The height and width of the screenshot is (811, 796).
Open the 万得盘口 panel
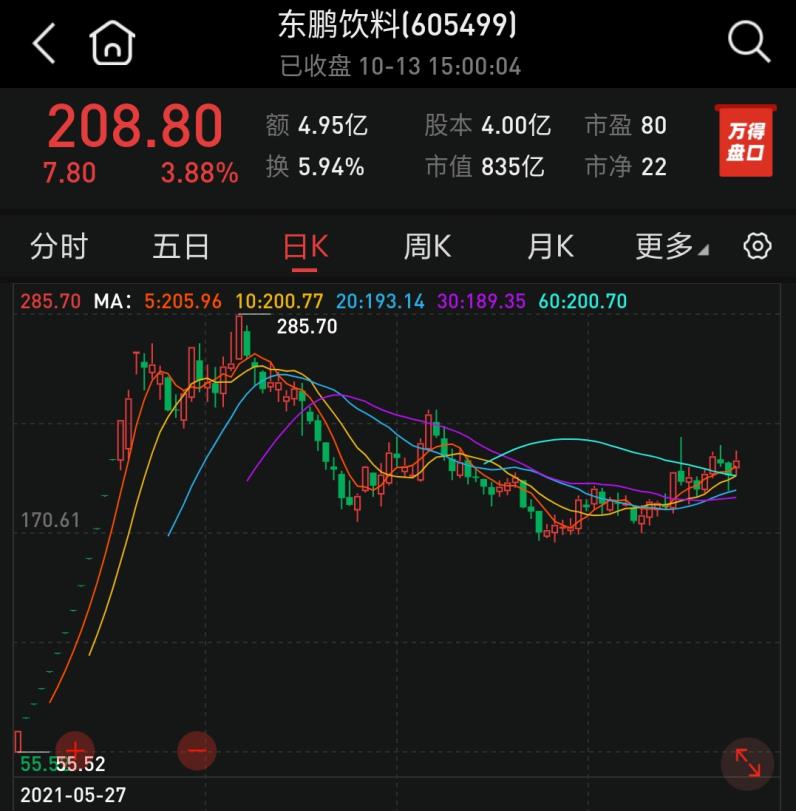[x=746, y=141]
